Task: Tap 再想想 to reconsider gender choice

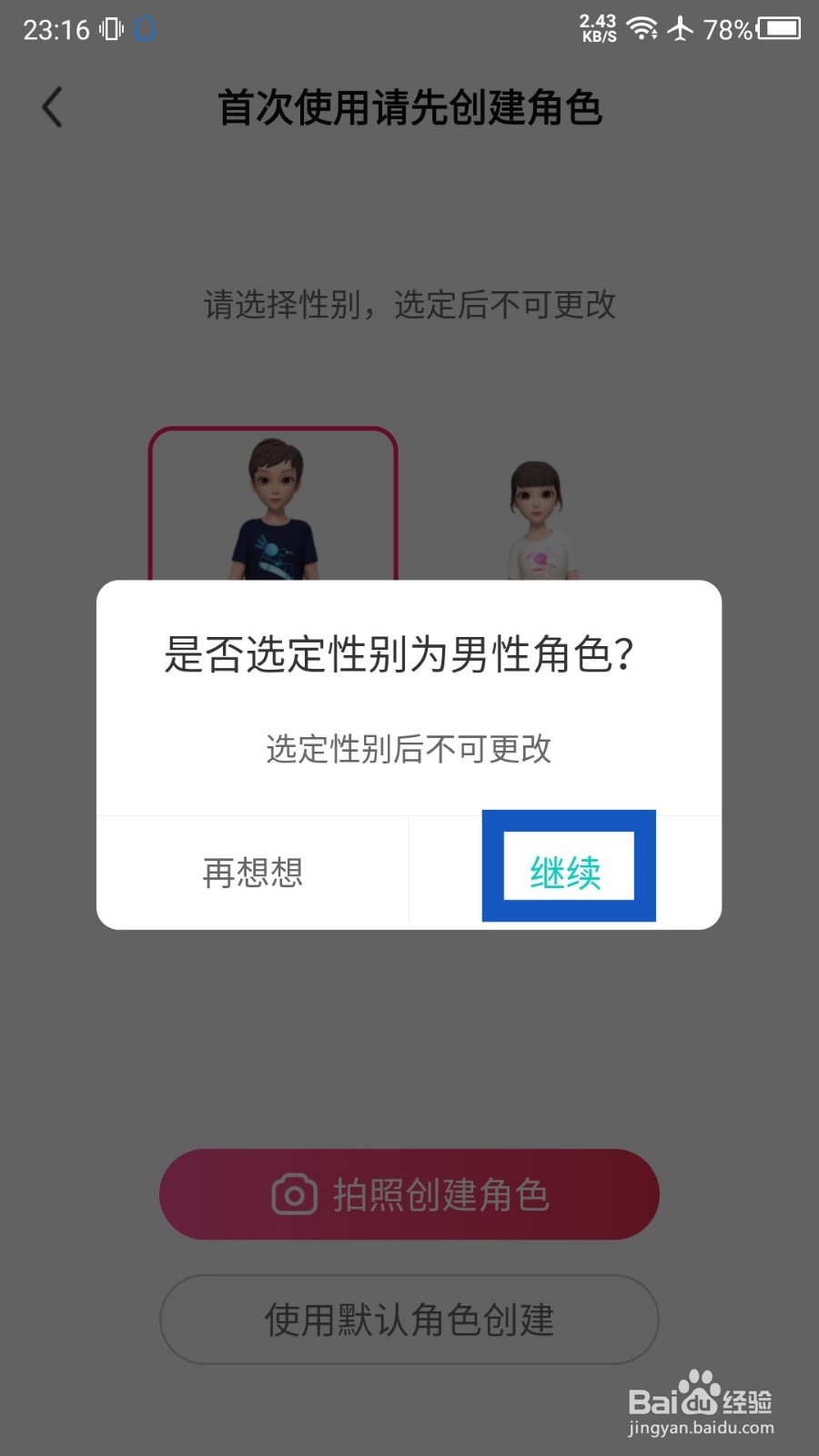Action: click(x=252, y=872)
